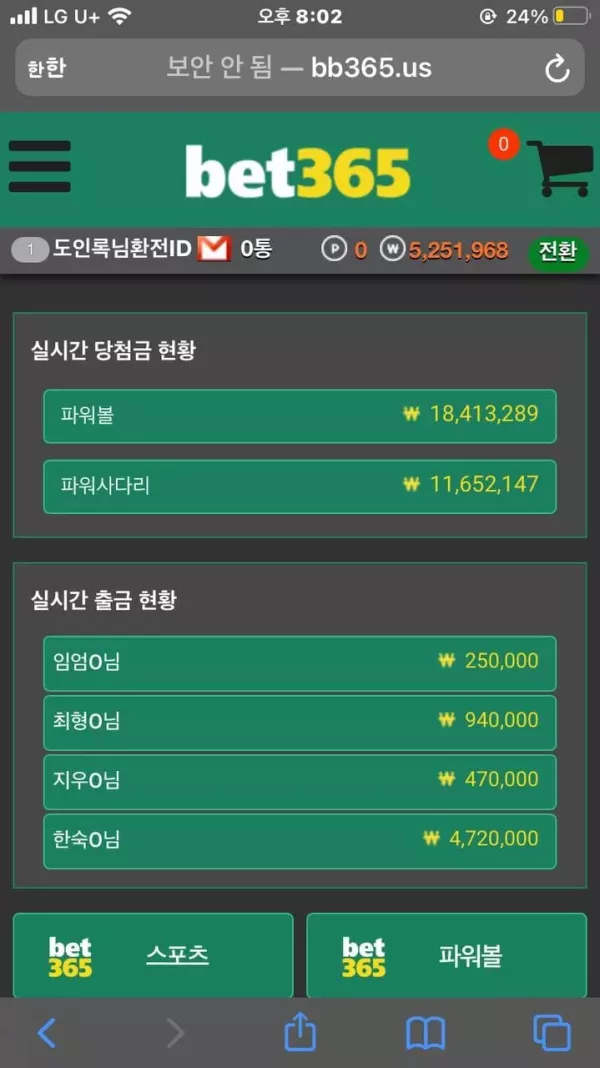Show open Safari tabs

tap(552, 1033)
